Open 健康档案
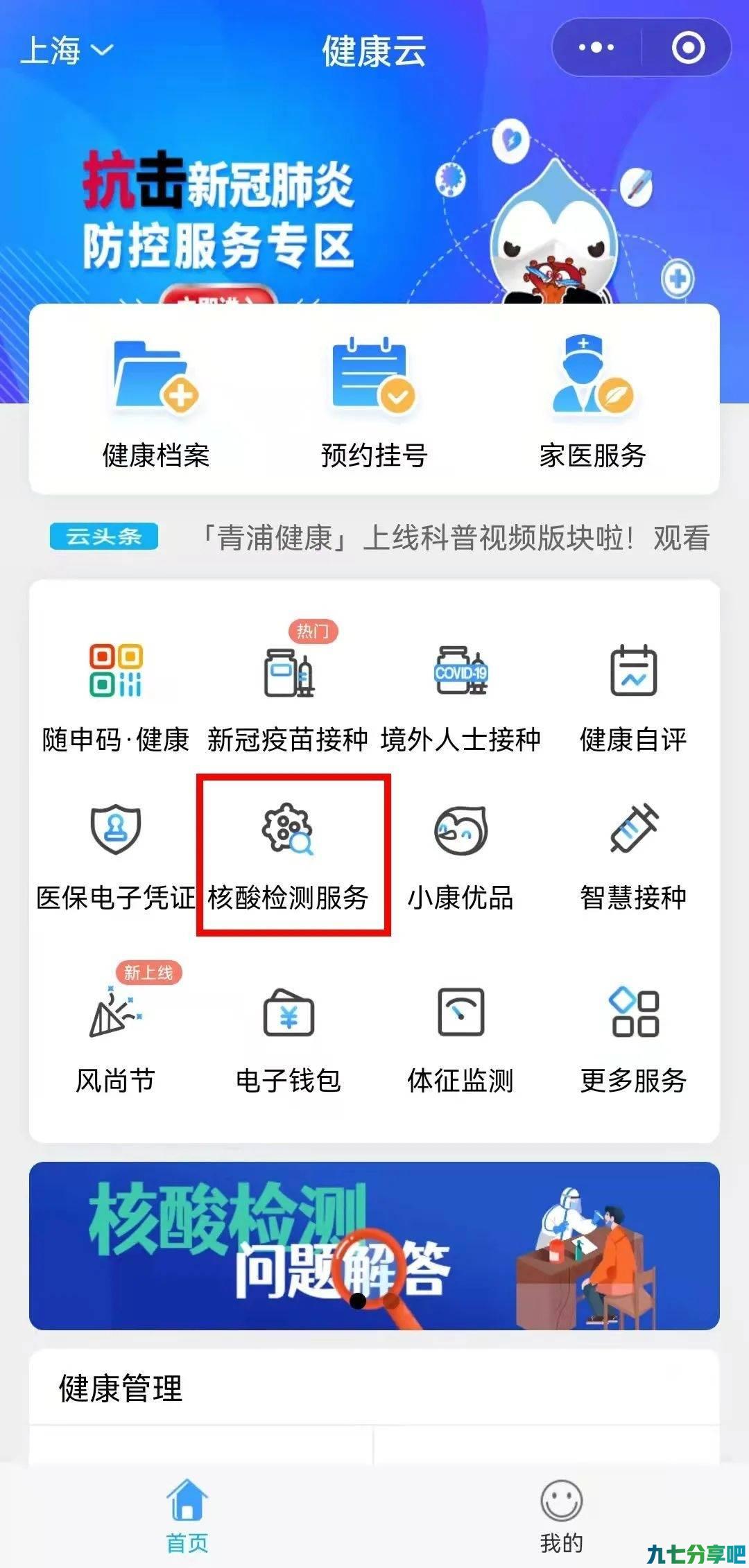Image resolution: width=749 pixels, height=1568 pixels. 156,403
